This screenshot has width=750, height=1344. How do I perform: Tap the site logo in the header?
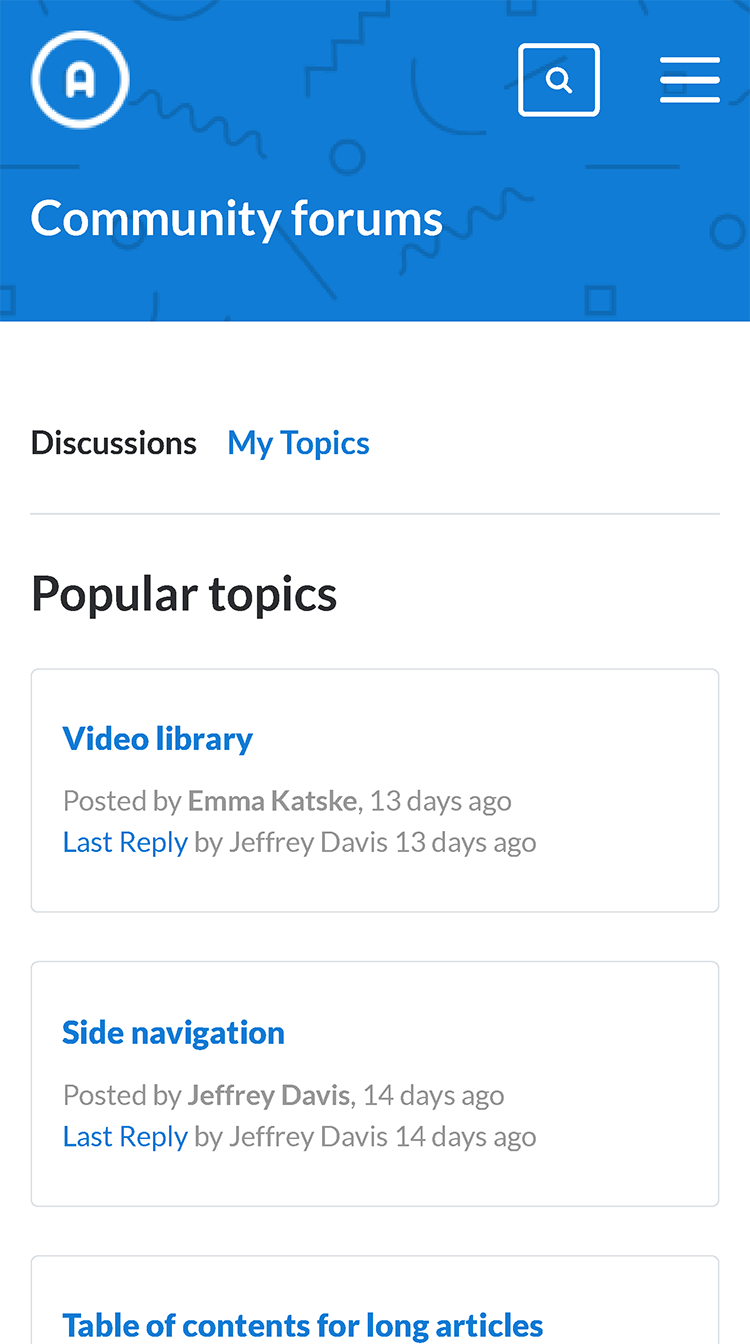[x=80, y=80]
